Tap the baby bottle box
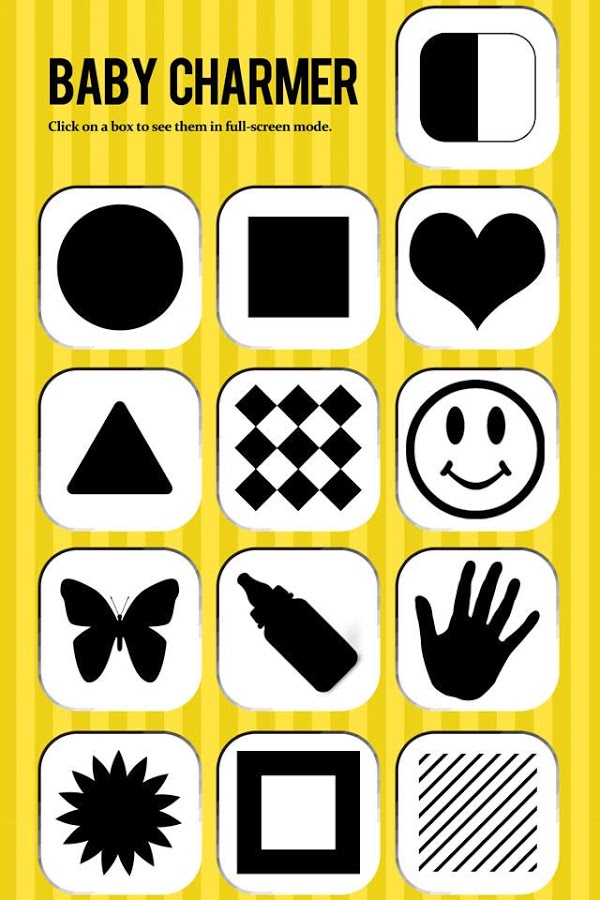Image resolution: width=600 pixels, height=900 pixels. 298,630
